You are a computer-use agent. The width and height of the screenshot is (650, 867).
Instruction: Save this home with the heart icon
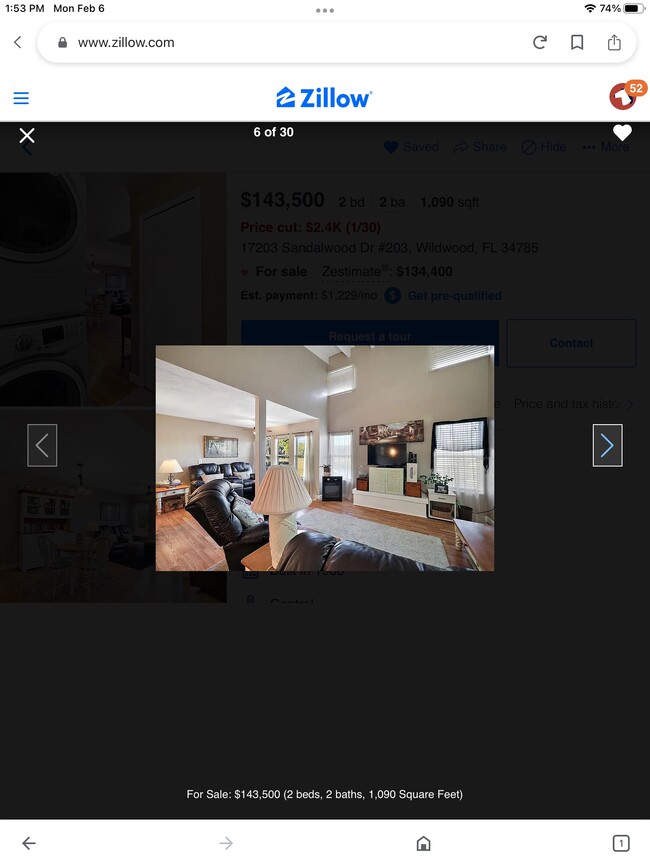pos(622,133)
